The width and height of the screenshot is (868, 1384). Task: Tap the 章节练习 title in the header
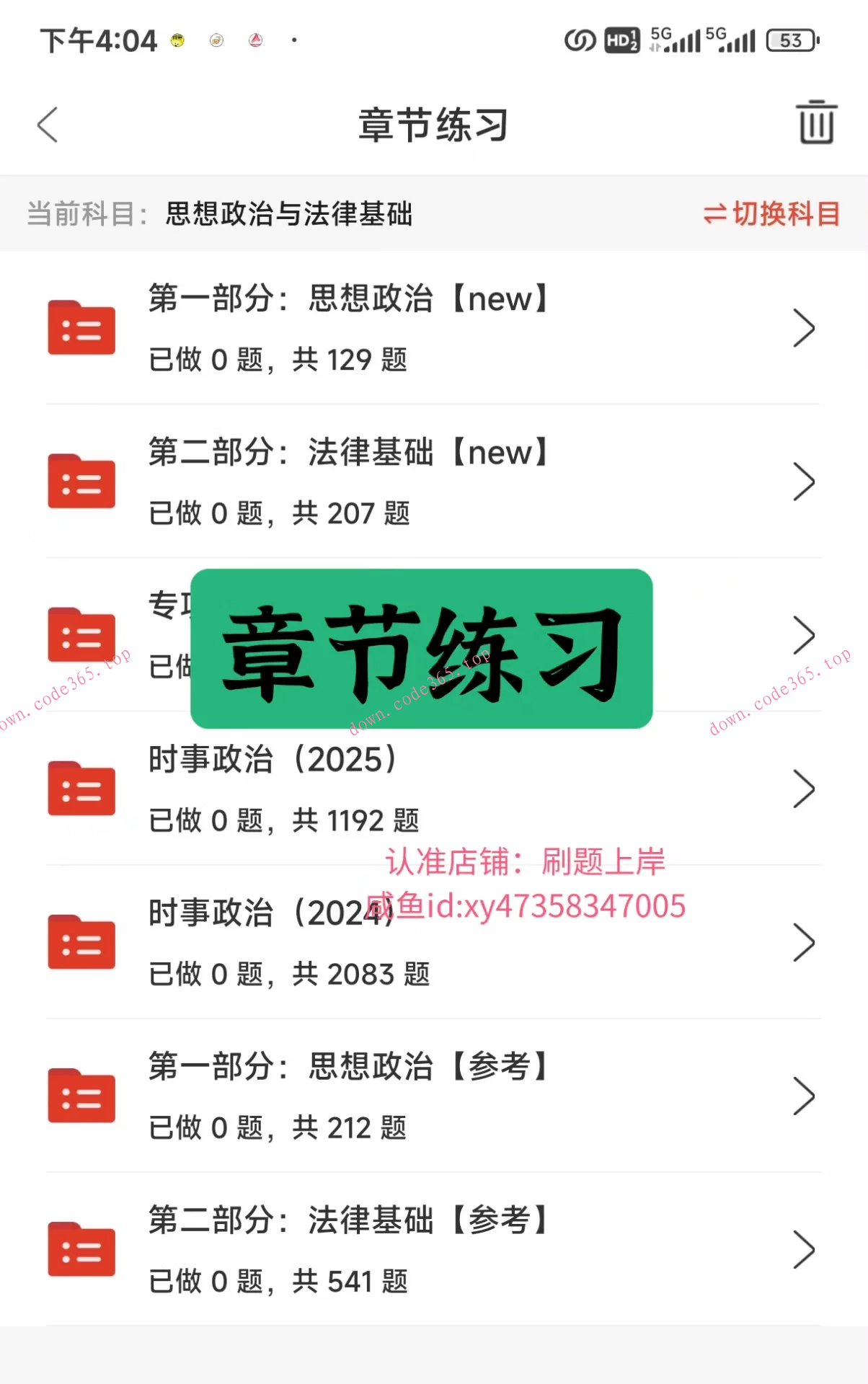tap(433, 124)
